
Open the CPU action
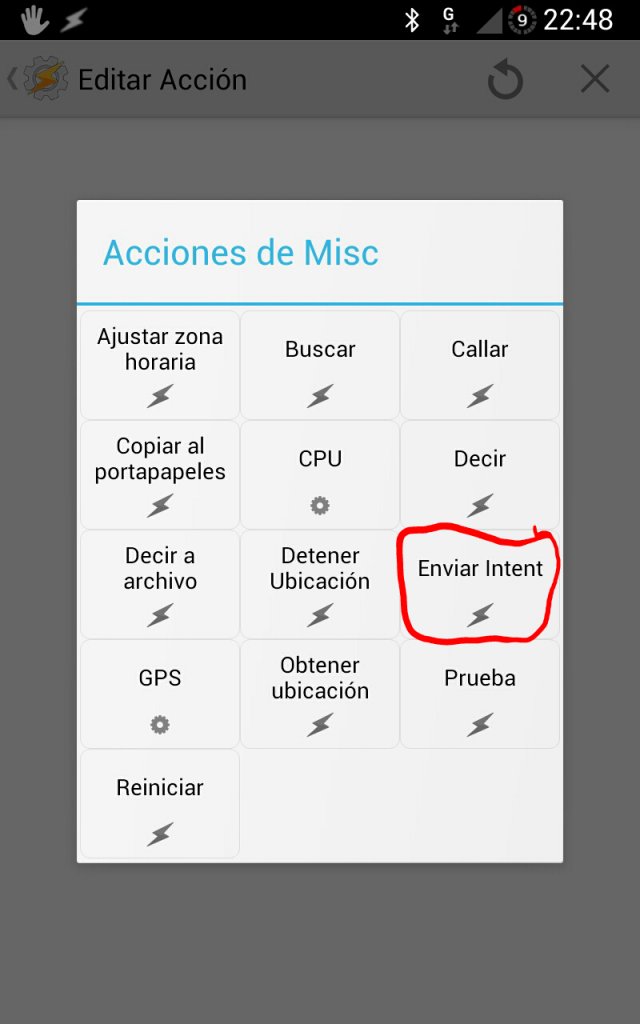pyautogui.click(x=320, y=475)
